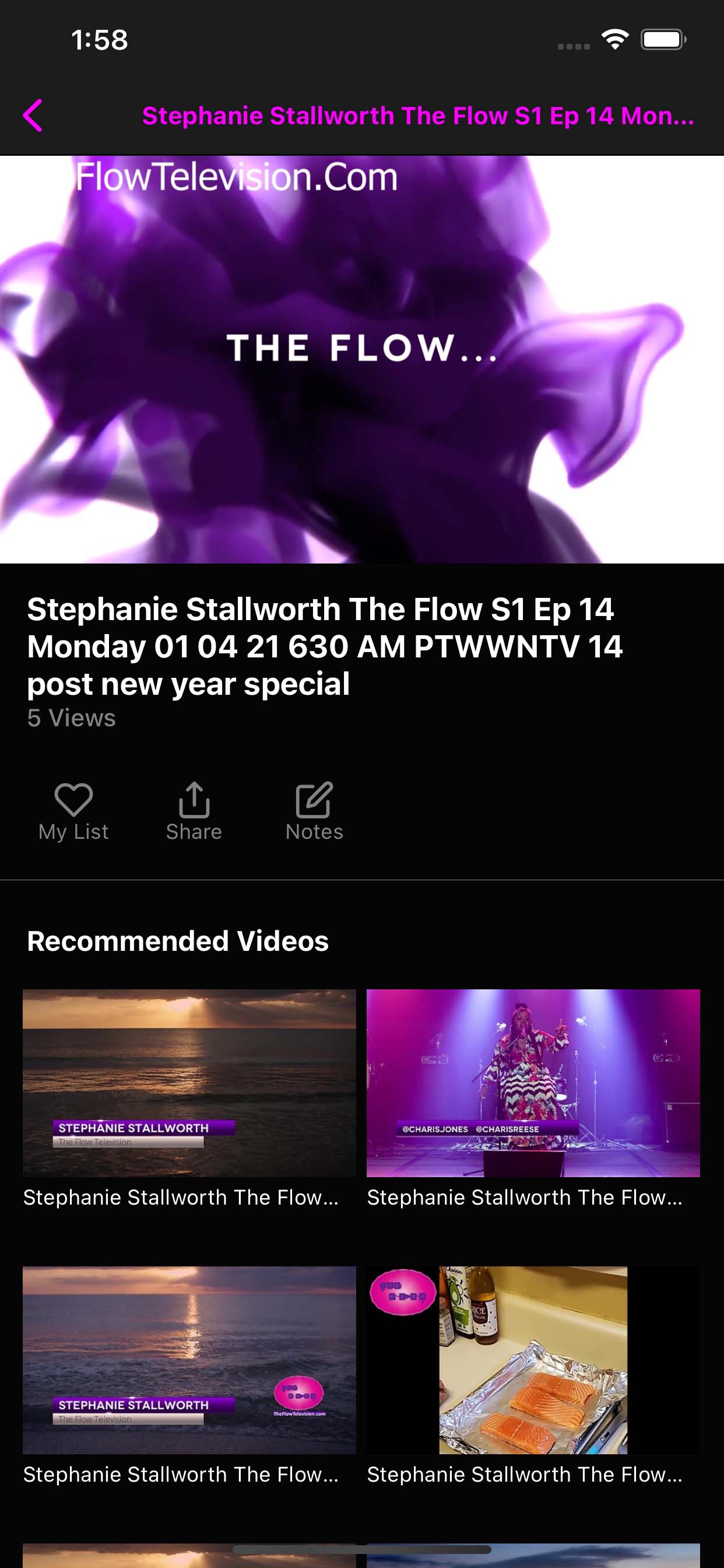Add this episode to My List
This screenshot has height=1568, width=724.
click(x=73, y=811)
